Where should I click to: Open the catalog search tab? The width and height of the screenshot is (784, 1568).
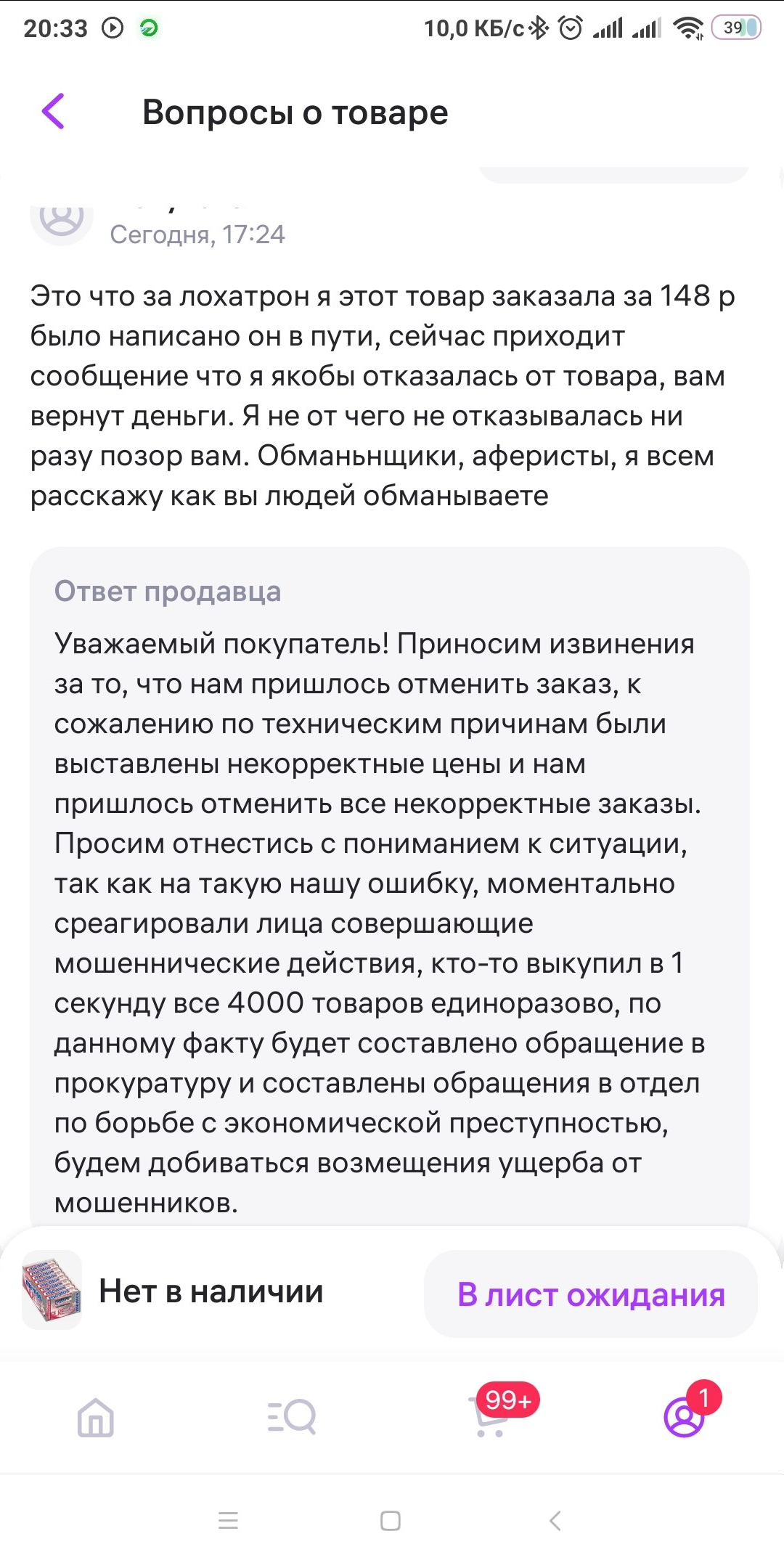[292, 1416]
